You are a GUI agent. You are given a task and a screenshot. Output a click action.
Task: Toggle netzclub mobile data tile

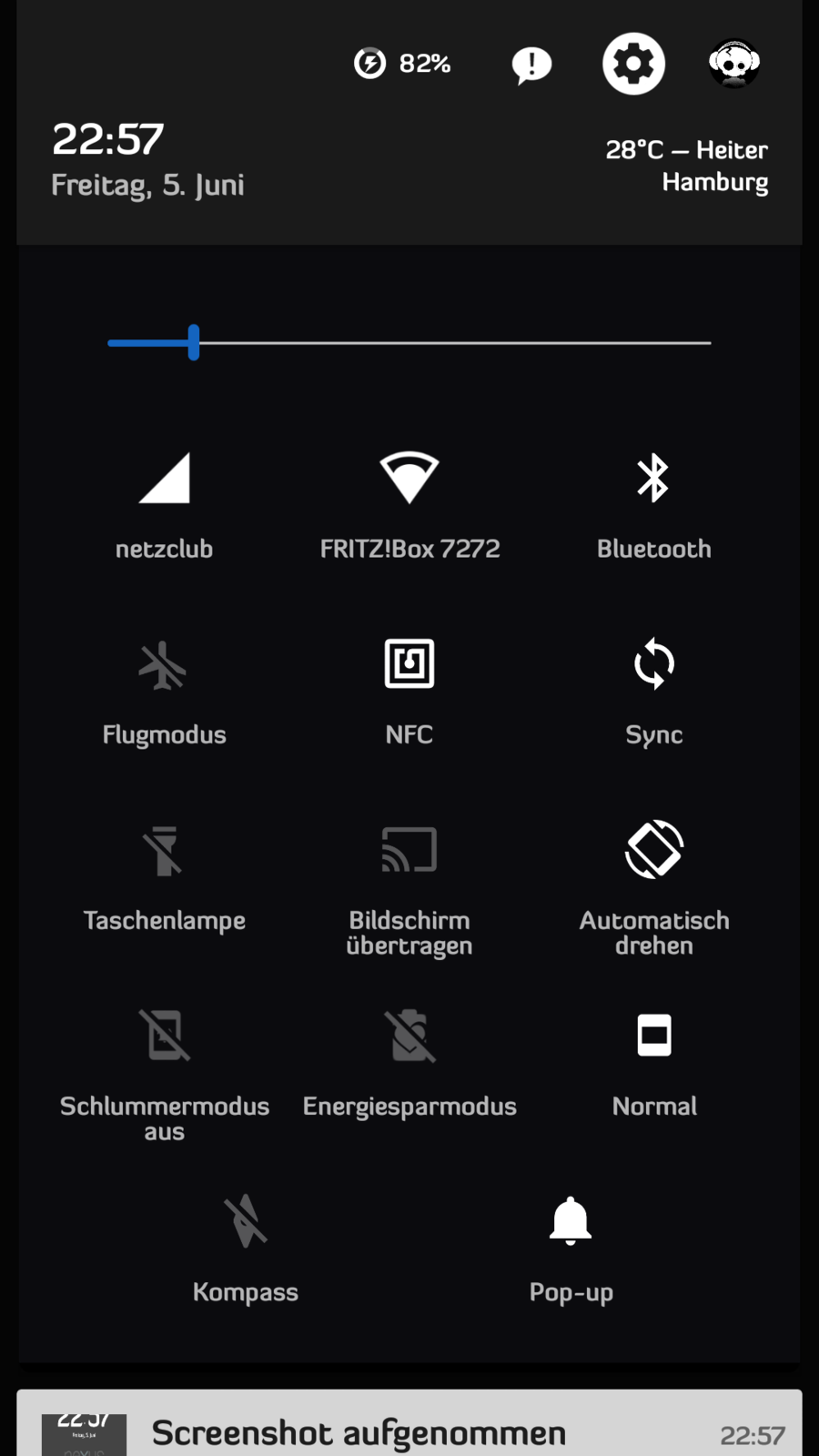pyautogui.click(x=164, y=479)
